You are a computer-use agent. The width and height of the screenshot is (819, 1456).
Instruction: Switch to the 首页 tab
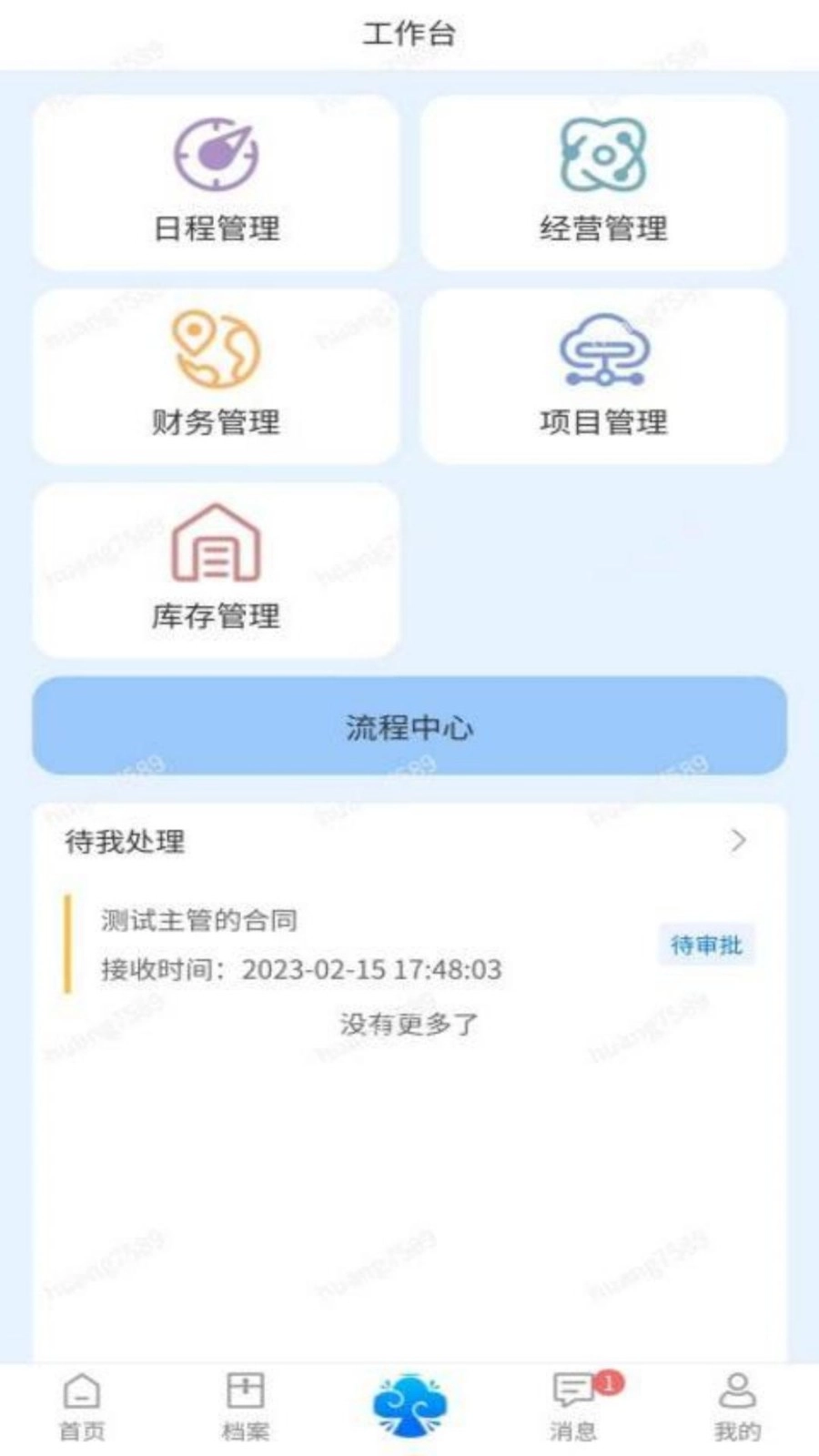[82, 1407]
